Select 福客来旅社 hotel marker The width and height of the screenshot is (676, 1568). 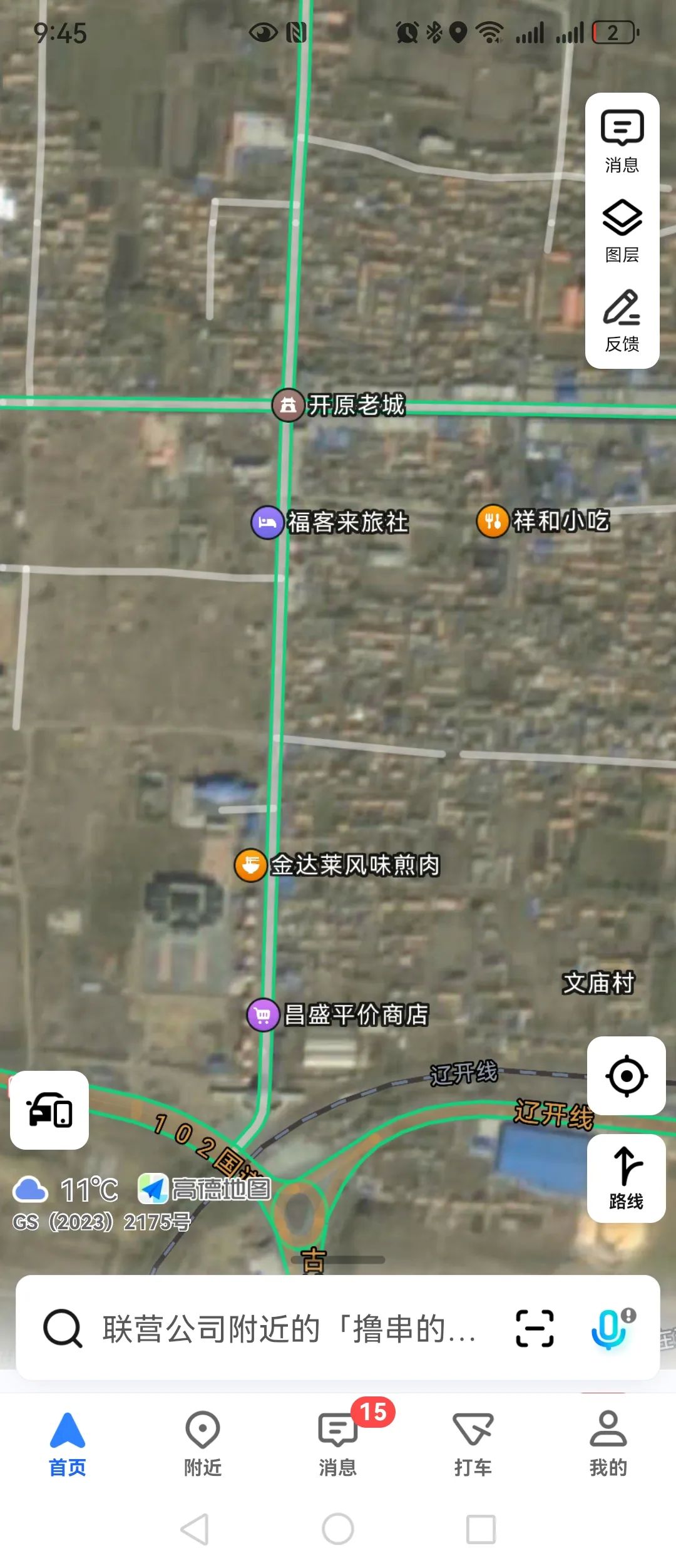(x=267, y=522)
